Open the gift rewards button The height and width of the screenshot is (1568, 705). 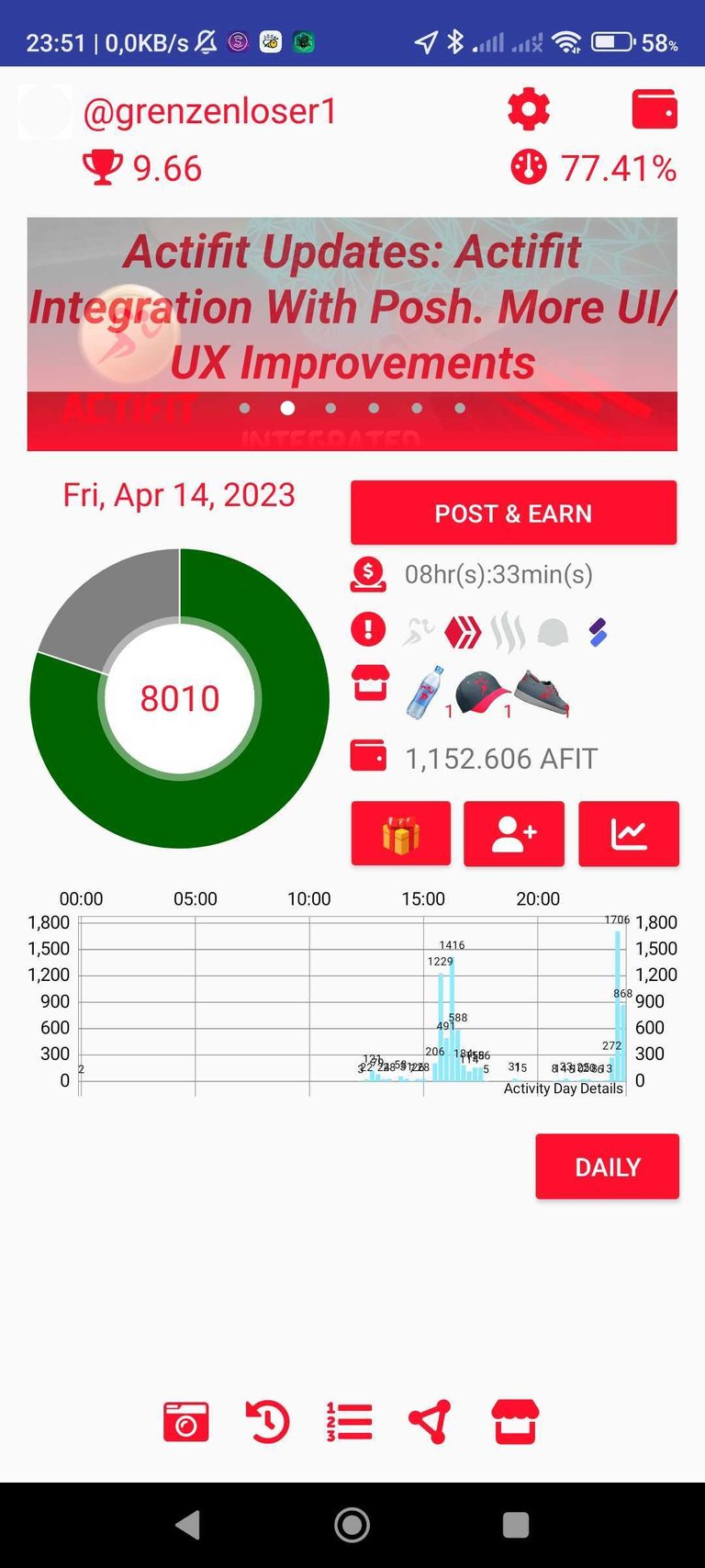pos(401,834)
